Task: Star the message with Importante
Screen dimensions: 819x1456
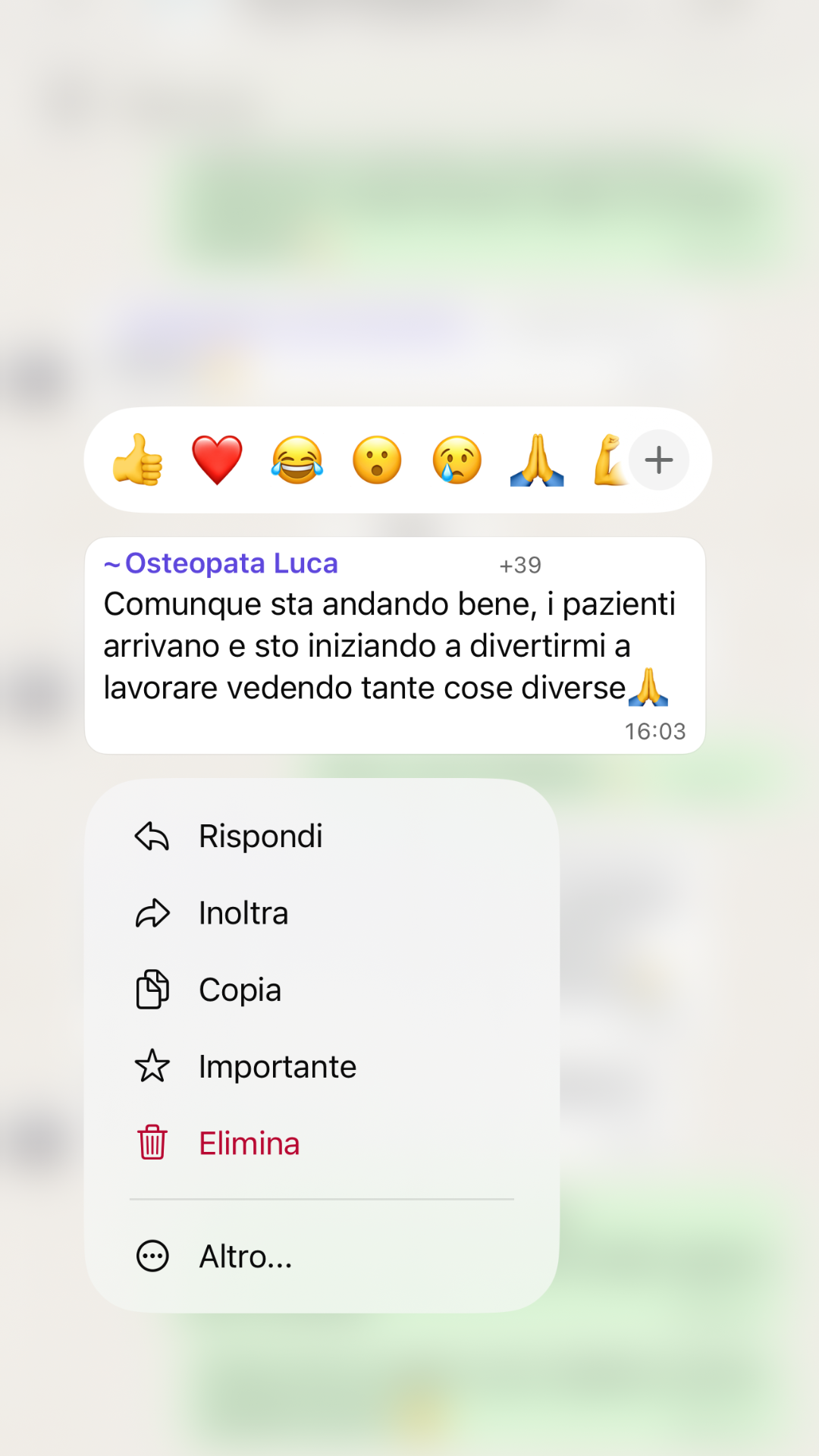Action: [277, 1067]
